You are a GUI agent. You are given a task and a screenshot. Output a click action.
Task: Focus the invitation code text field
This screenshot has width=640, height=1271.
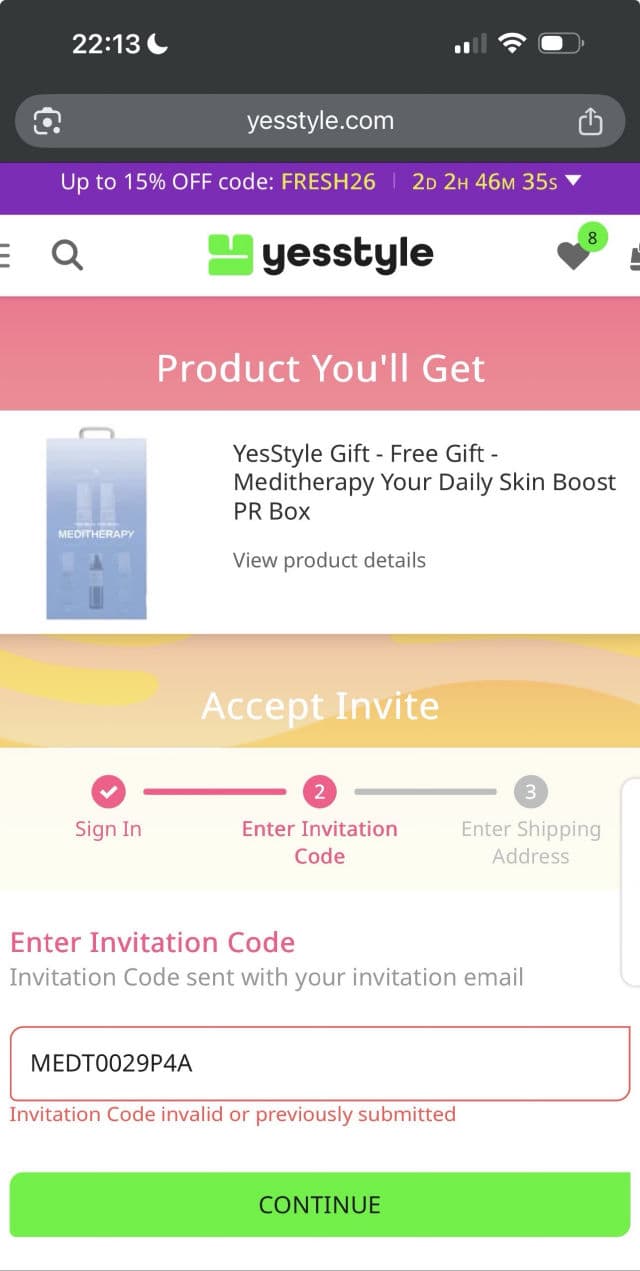pyautogui.click(x=320, y=1063)
